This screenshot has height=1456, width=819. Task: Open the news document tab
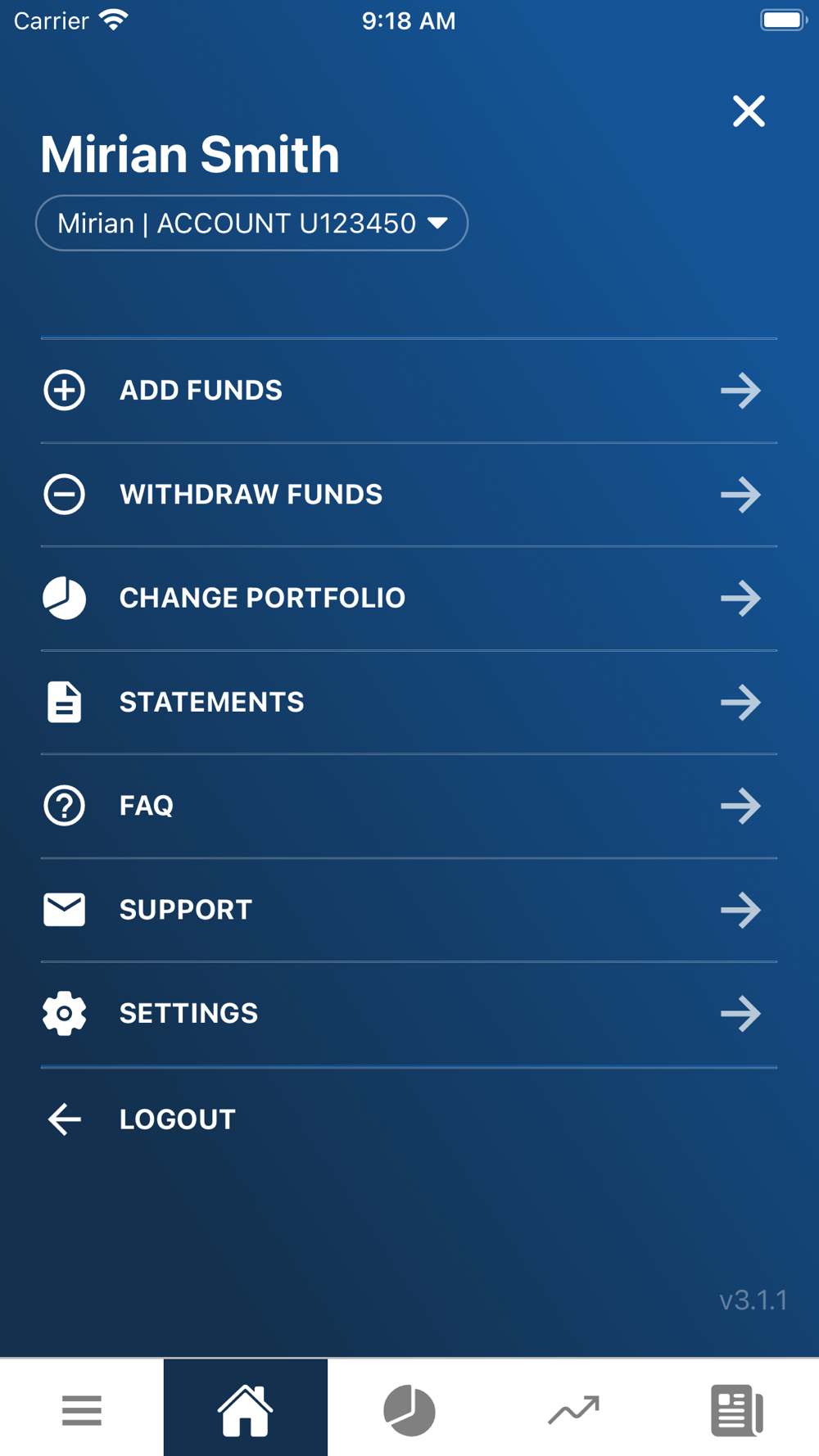pos(737,1408)
